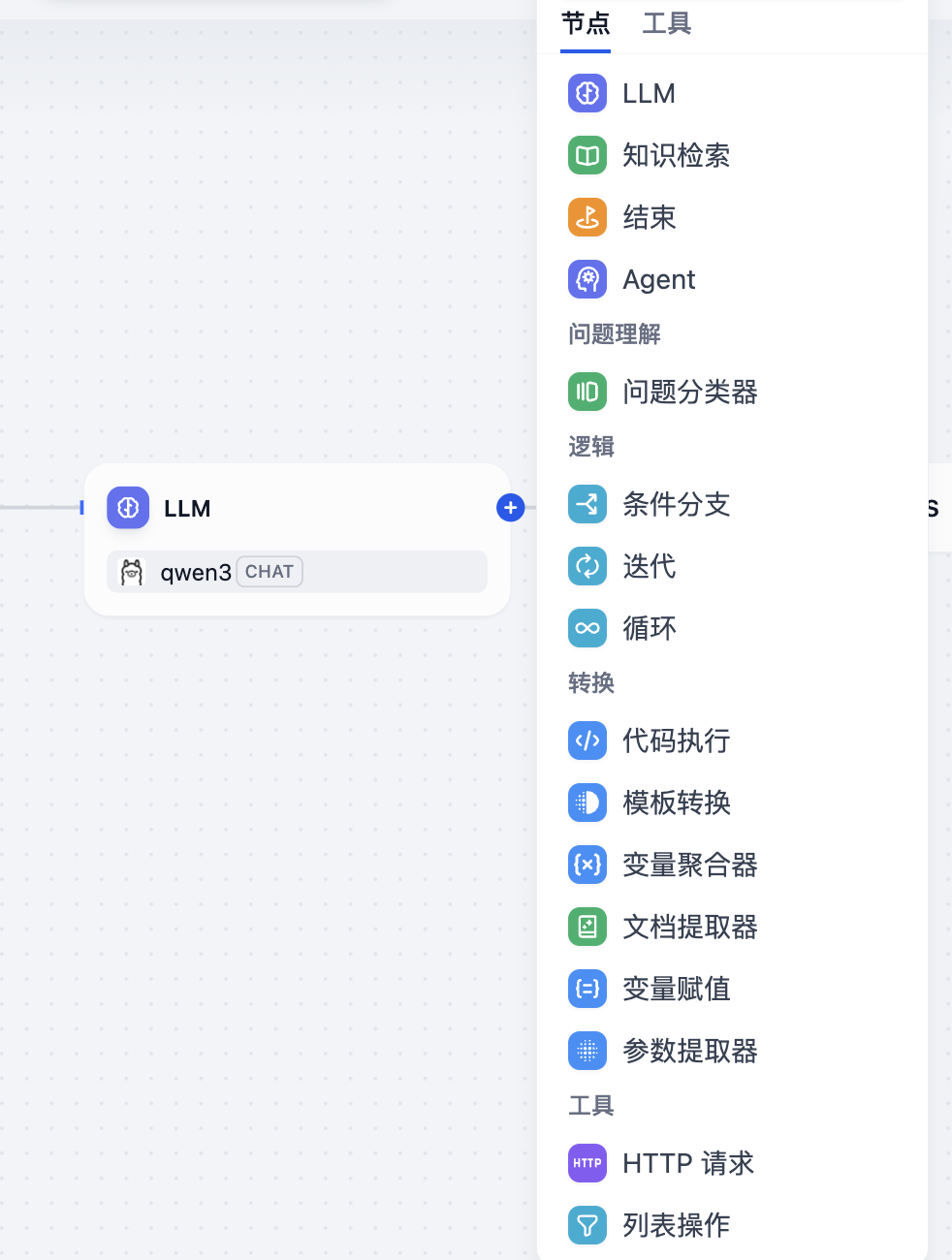The width and height of the screenshot is (952, 1260).
Task: Add a 迭代 node
Action: point(649,566)
